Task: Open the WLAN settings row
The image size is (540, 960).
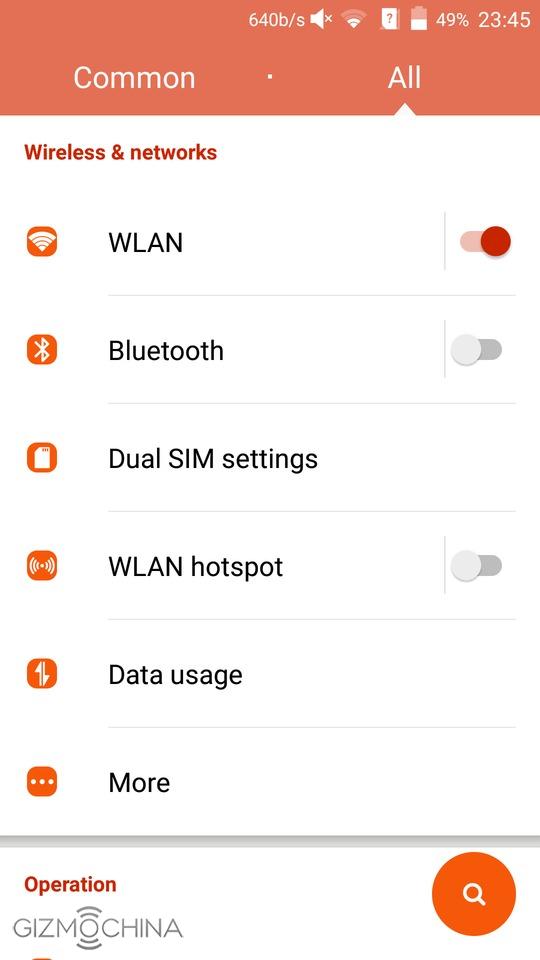Action: coord(222,242)
